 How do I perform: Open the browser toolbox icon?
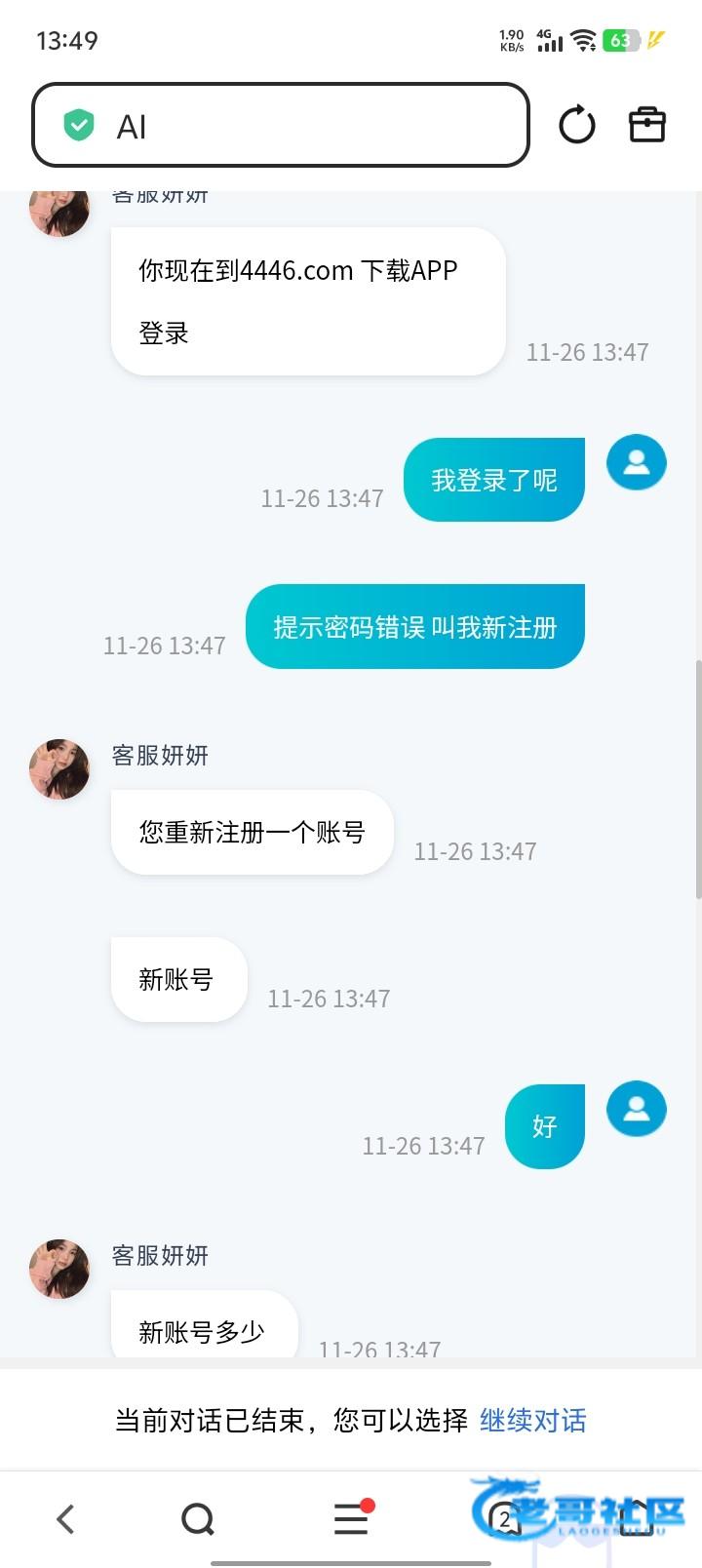click(x=646, y=125)
